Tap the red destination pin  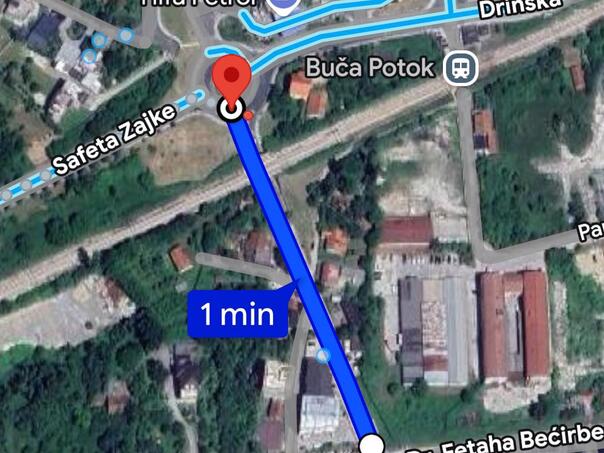(x=234, y=80)
